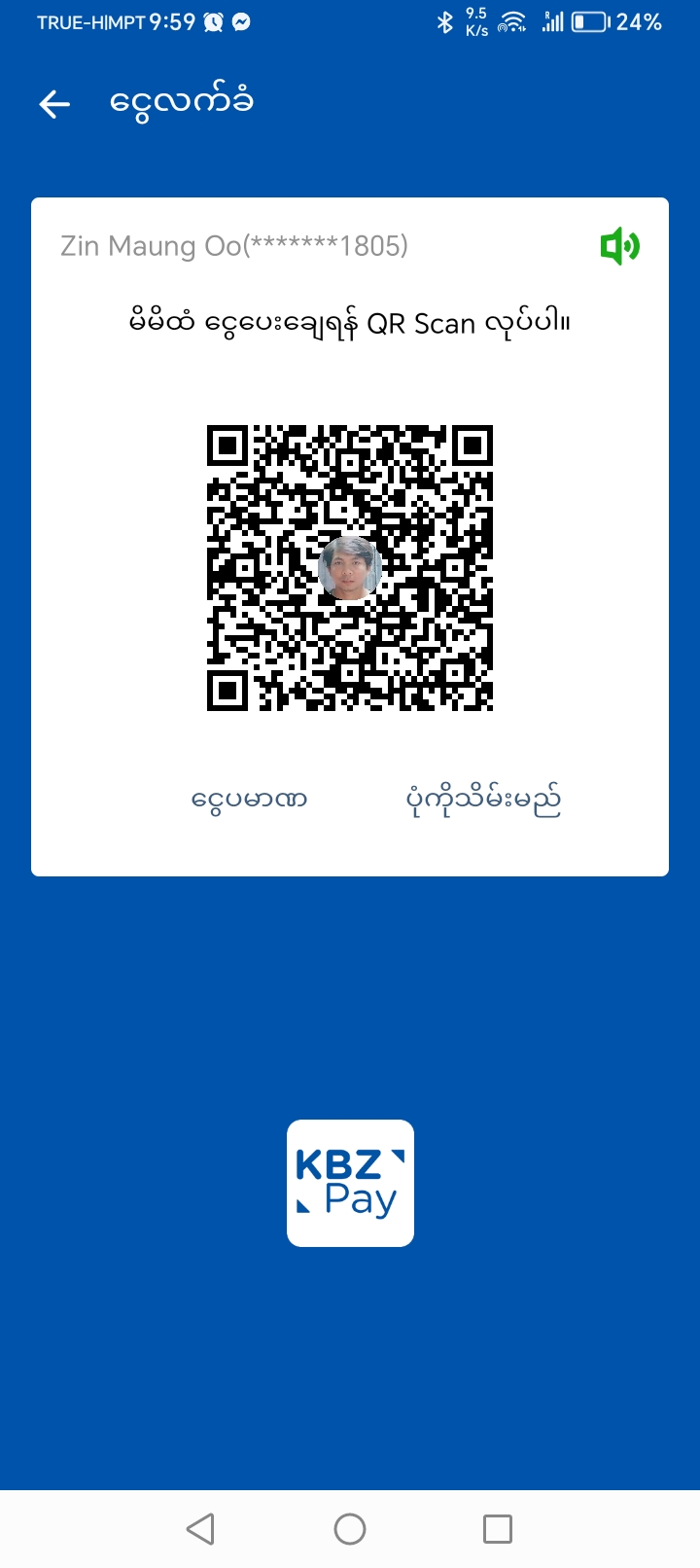Tap the system home button
Screen dimensions: 700x1568
(x=350, y=1529)
